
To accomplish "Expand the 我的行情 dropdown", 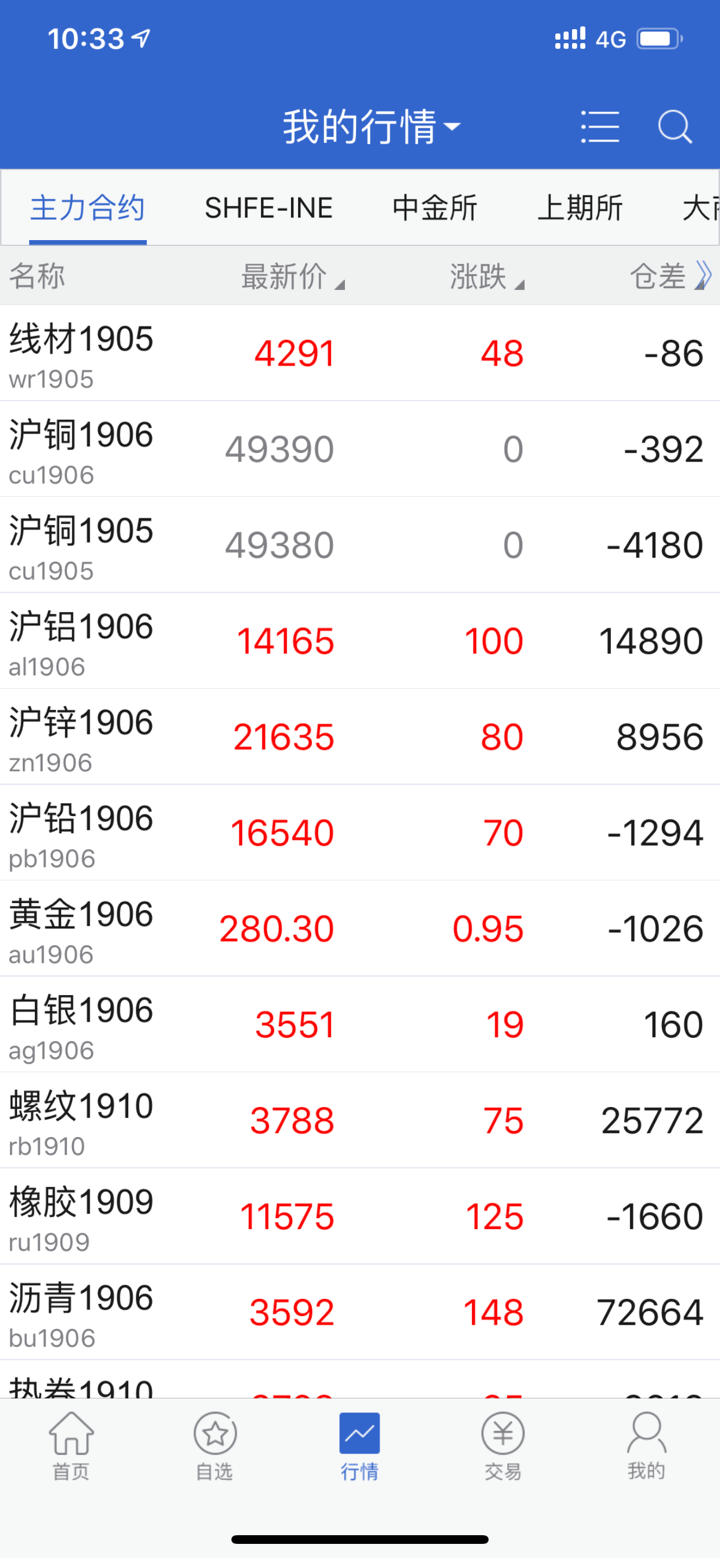I will pos(371,127).
